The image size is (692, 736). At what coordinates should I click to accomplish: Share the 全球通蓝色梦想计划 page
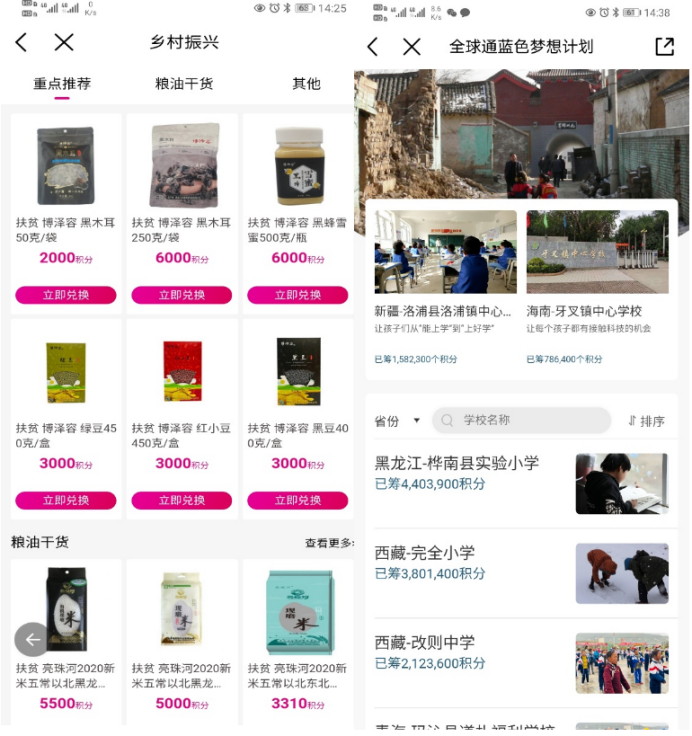pyautogui.click(x=664, y=47)
